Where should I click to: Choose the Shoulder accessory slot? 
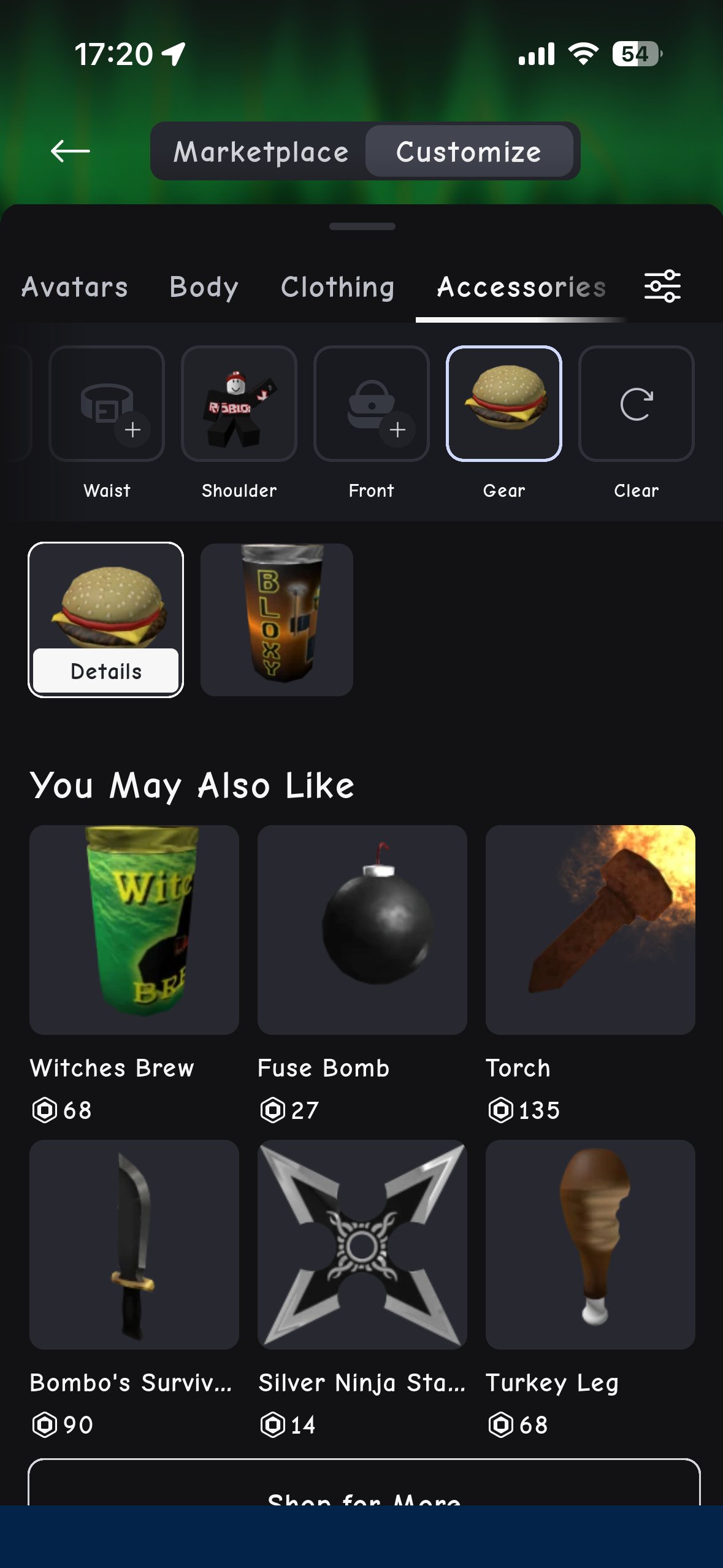coord(239,404)
